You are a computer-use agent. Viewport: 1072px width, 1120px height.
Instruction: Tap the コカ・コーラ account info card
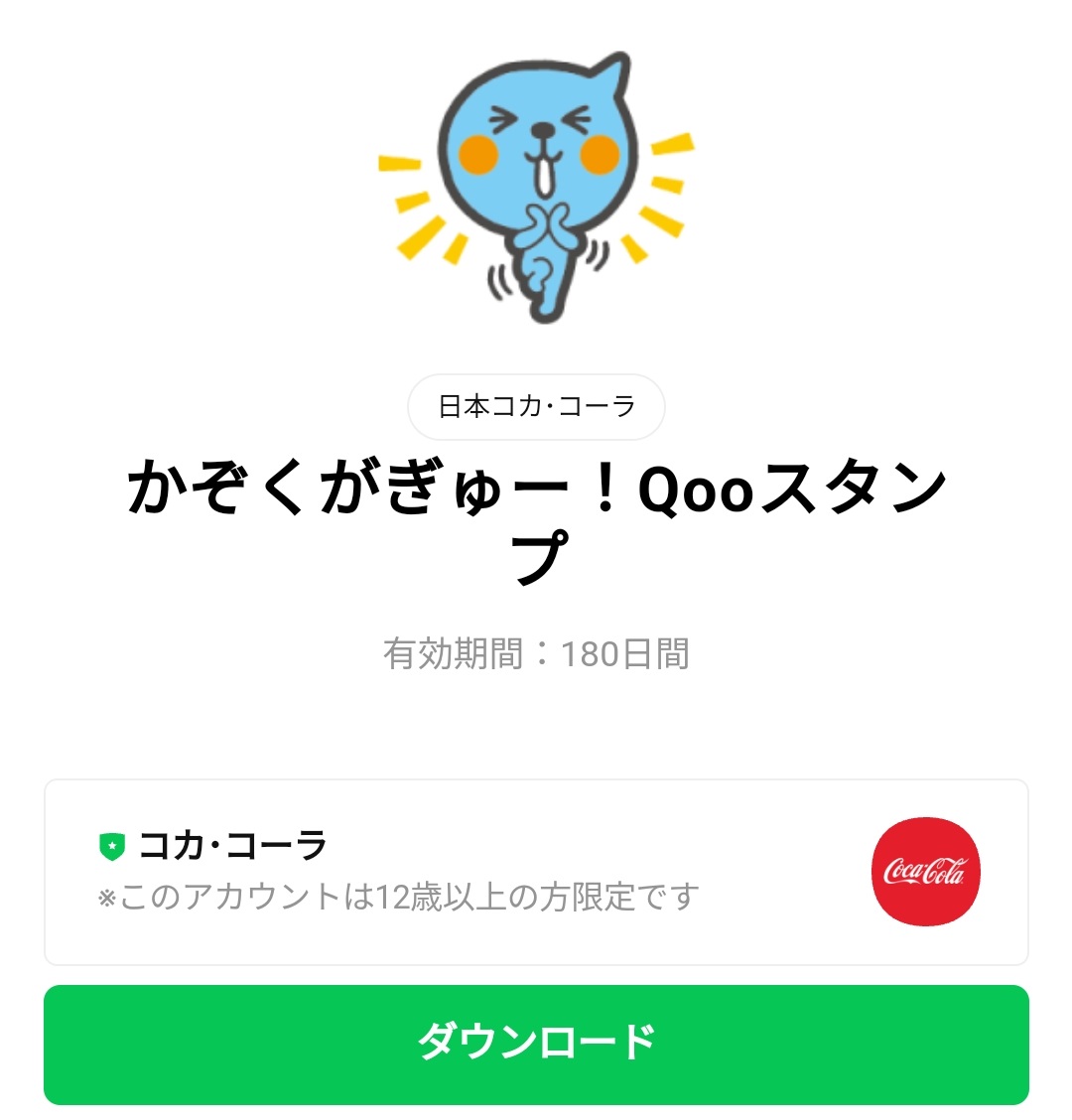pyautogui.click(x=536, y=871)
